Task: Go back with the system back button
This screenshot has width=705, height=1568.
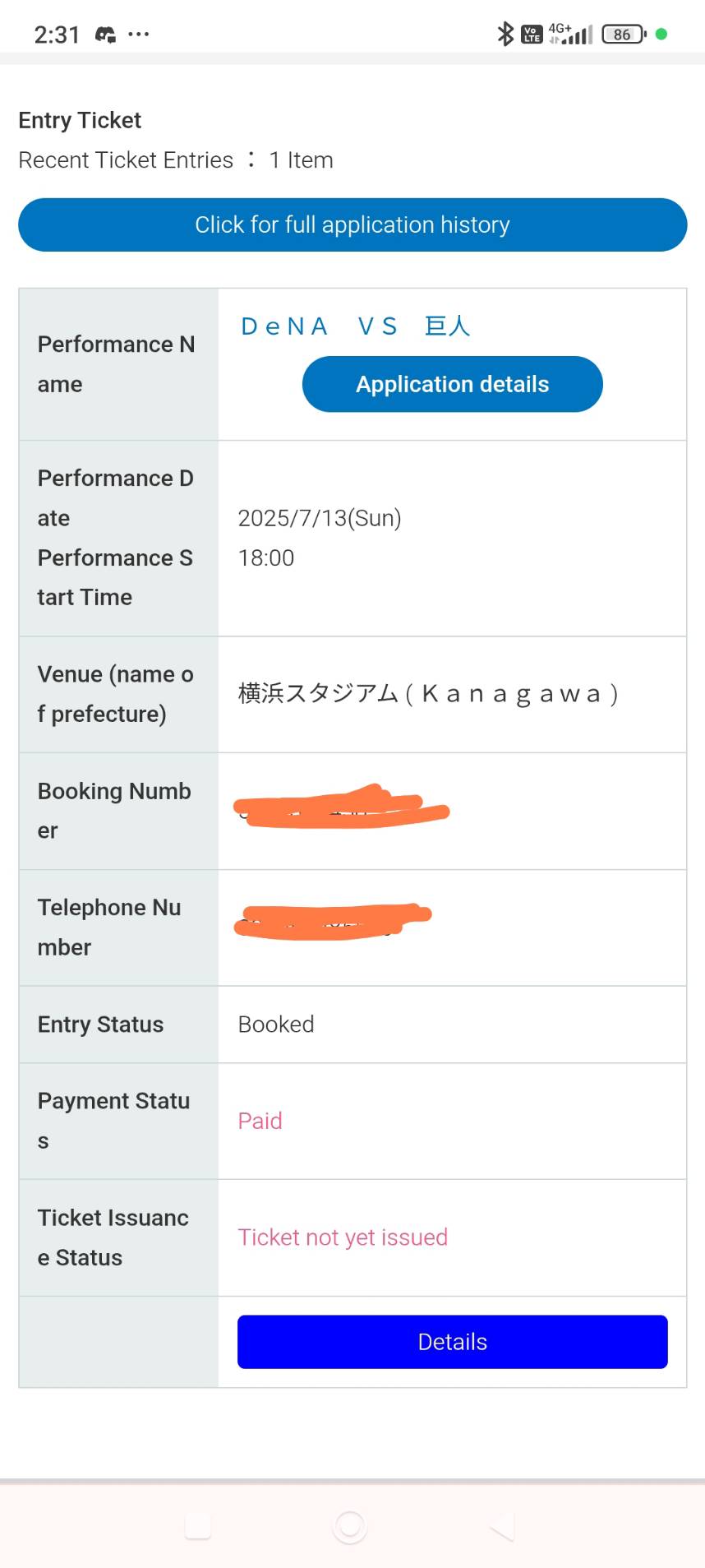Action: click(501, 1527)
